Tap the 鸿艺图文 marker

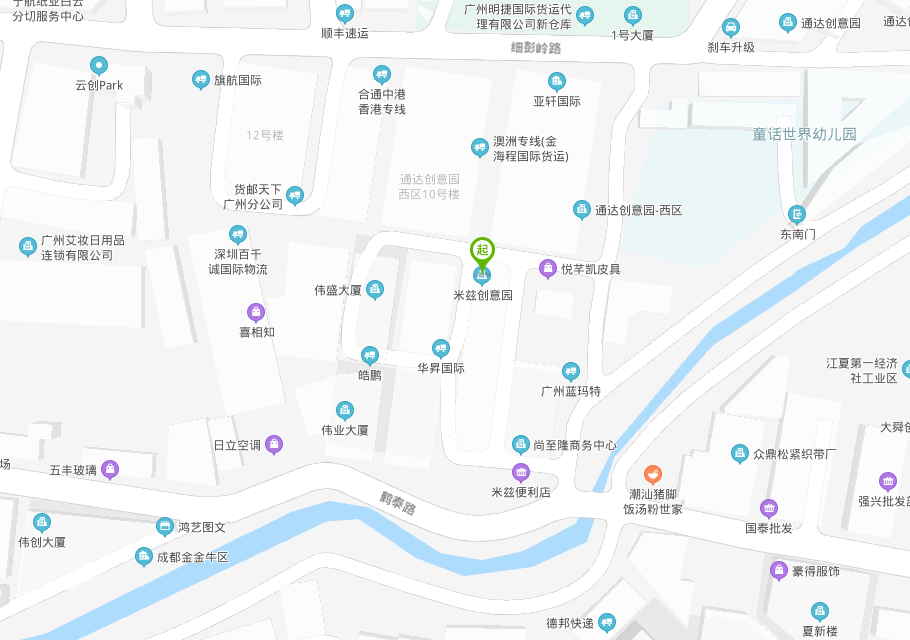click(x=165, y=527)
